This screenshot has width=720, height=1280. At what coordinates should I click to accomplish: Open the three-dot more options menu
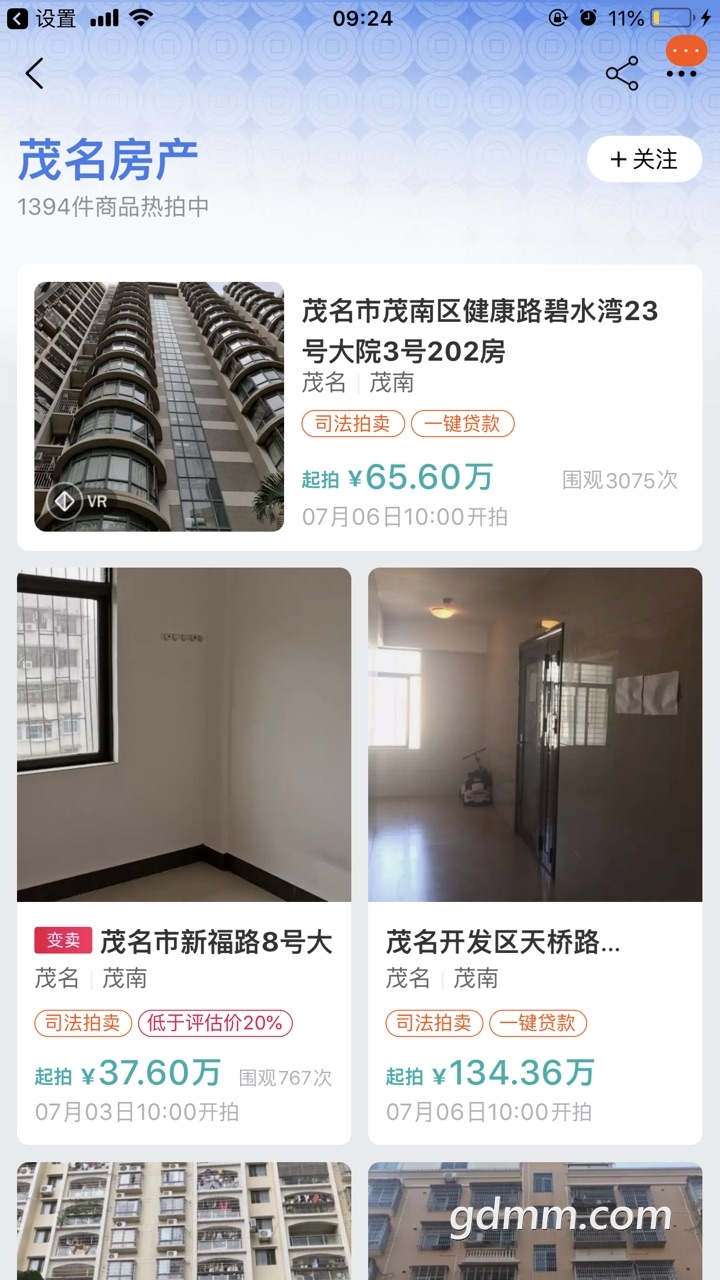pyautogui.click(x=682, y=74)
